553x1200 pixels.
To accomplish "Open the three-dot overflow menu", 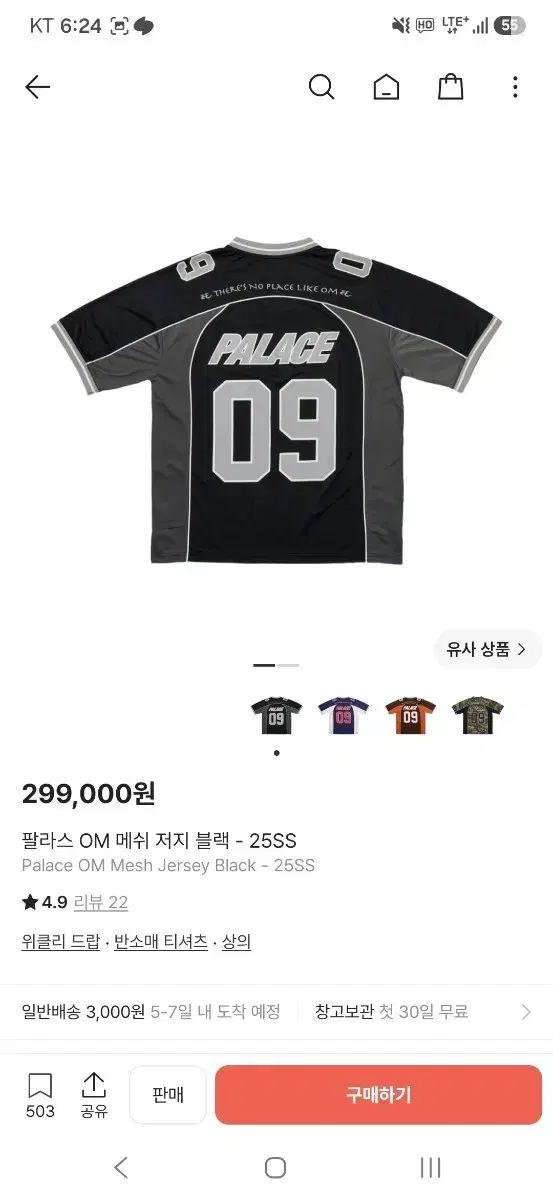I will pyautogui.click(x=515, y=88).
